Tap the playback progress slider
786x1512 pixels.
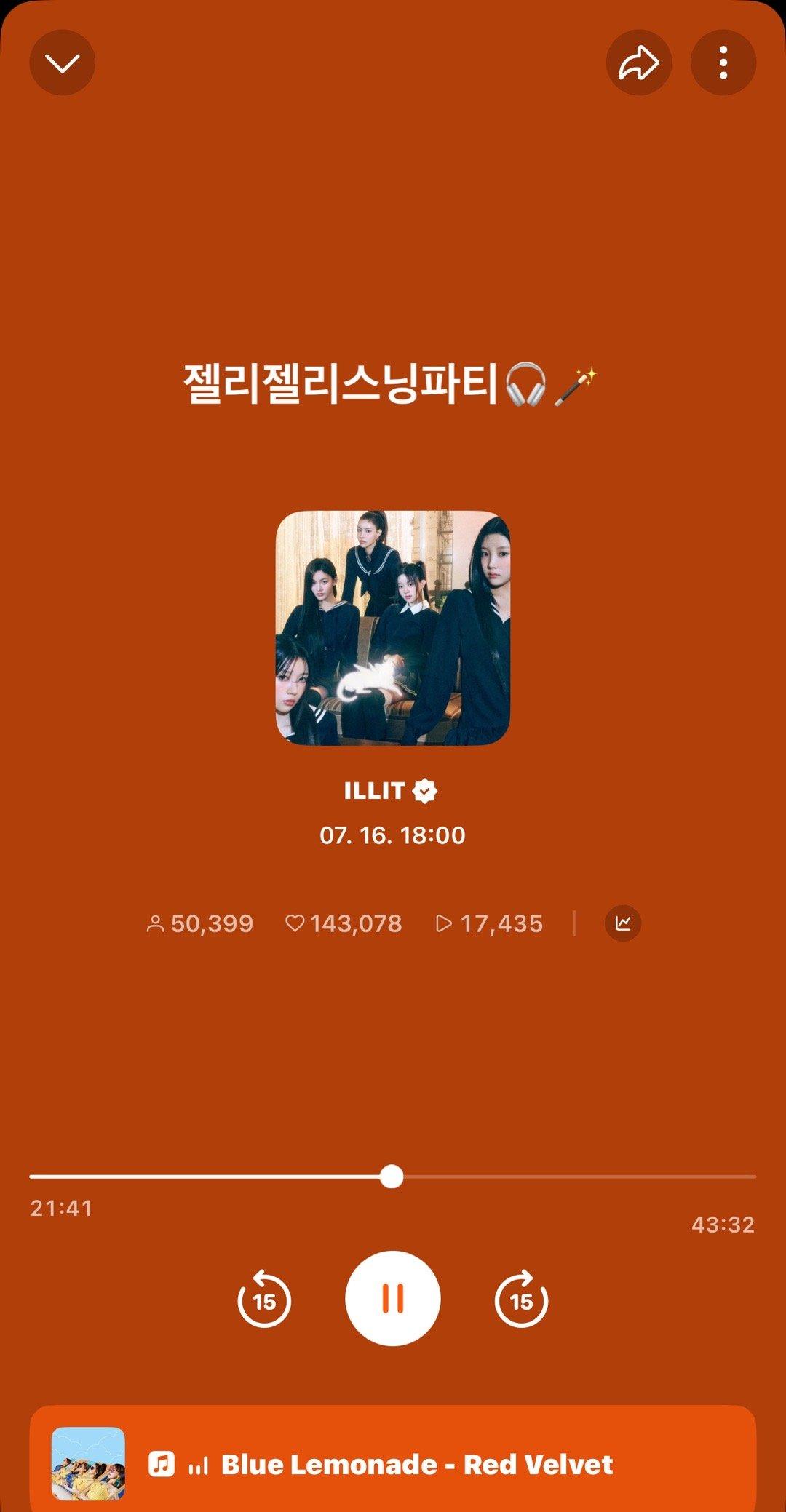(392, 1177)
